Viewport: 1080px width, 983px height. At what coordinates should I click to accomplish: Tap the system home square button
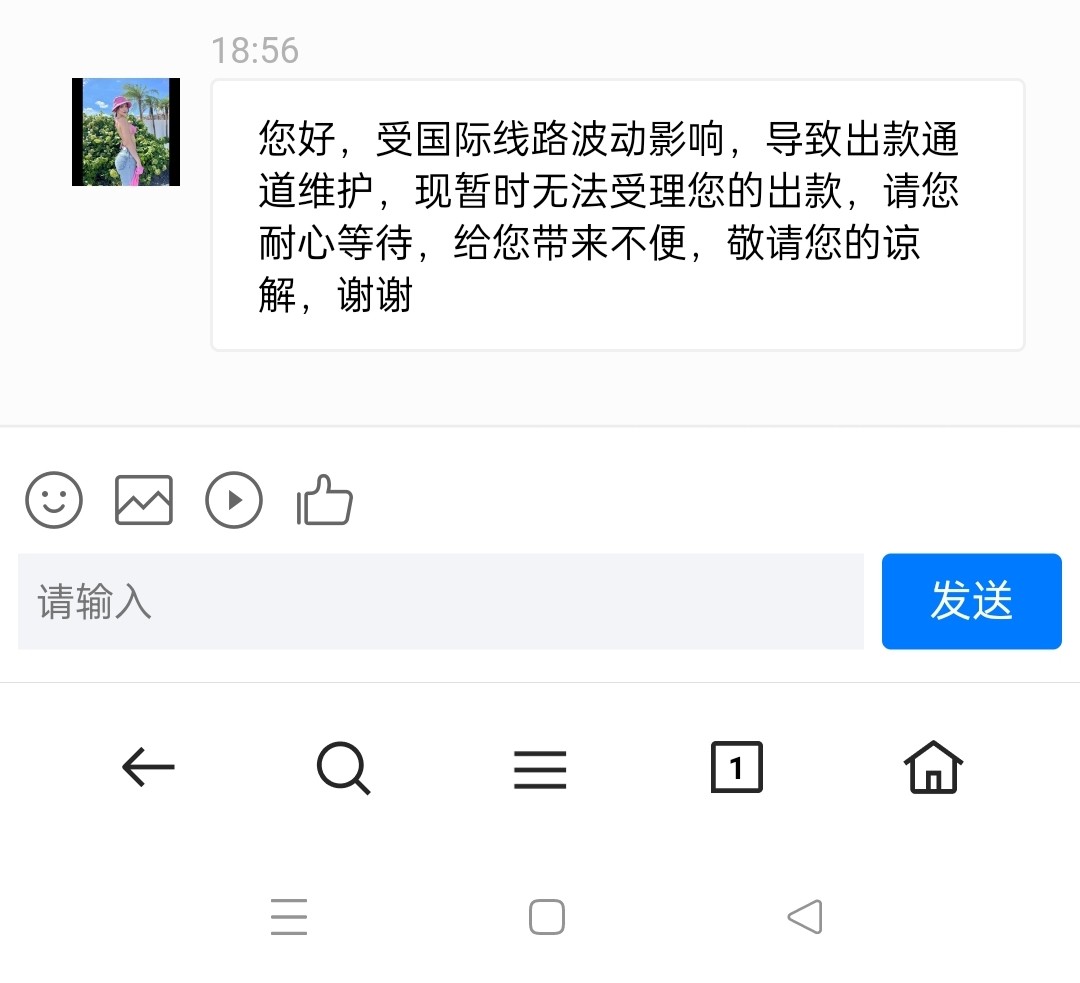[546, 916]
